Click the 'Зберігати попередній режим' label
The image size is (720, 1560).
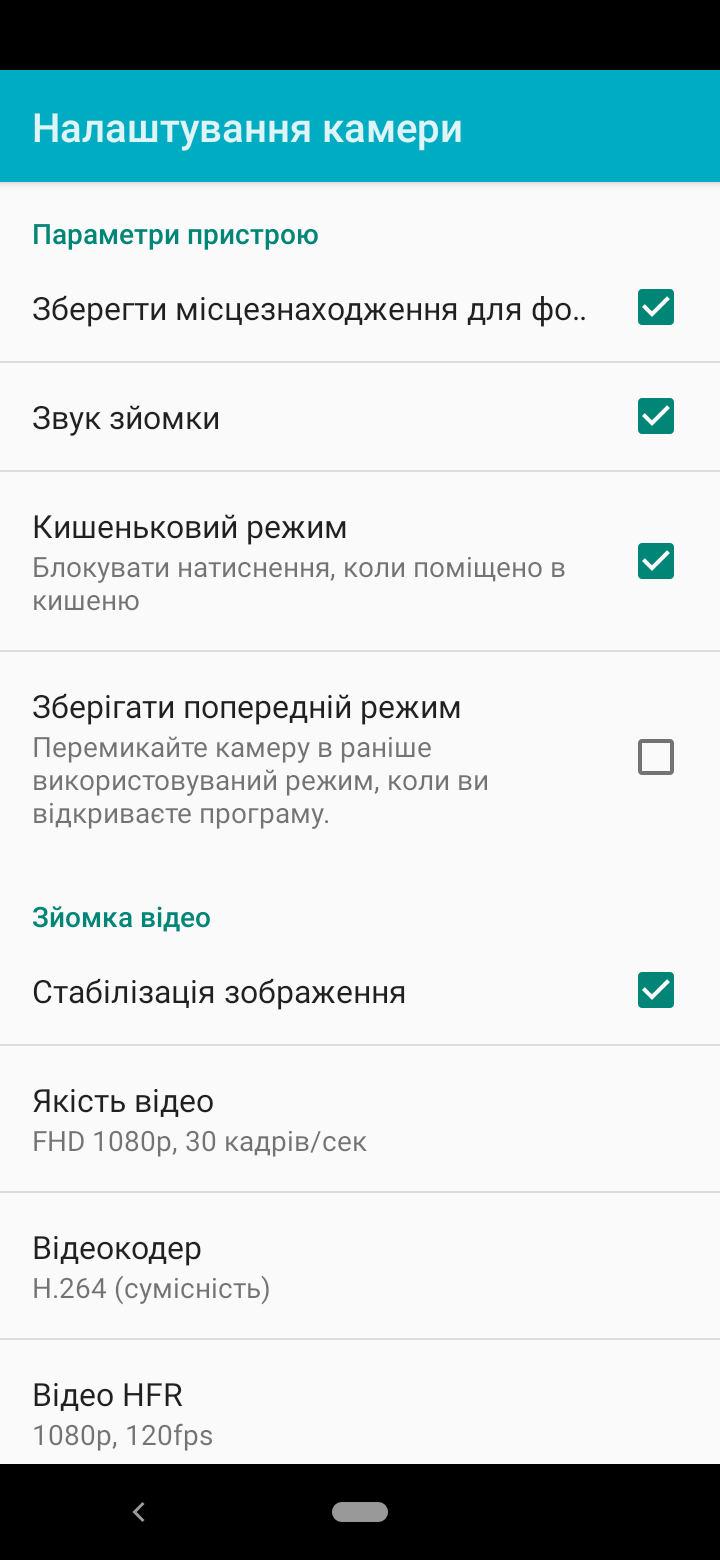click(246, 706)
